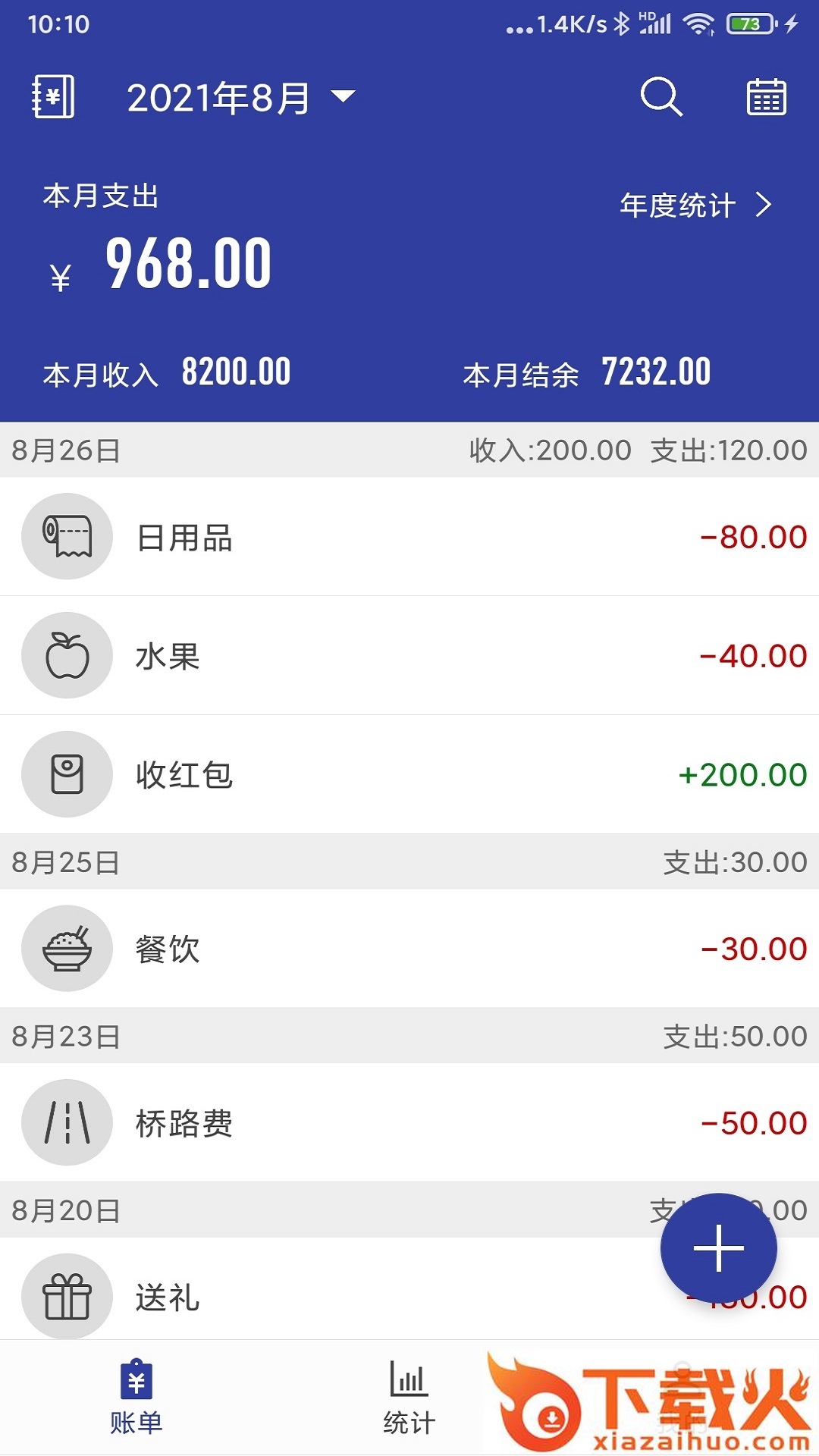The height and width of the screenshot is (1456, 819).
Task: Tap the 餐饮 rice bowl category icon
Action: pos(67,949)
